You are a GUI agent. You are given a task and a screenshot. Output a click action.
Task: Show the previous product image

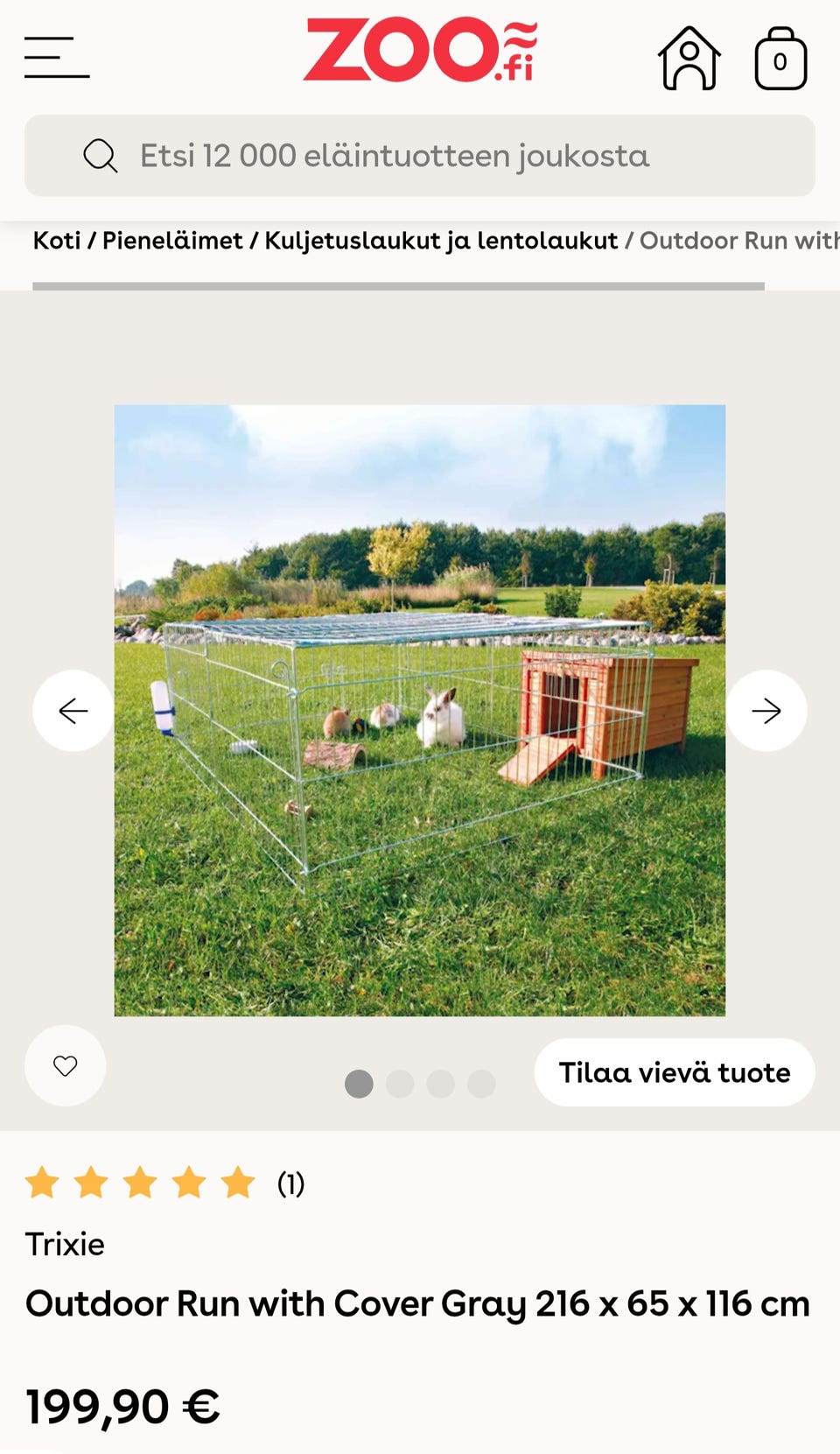click(x=73, y=711)
